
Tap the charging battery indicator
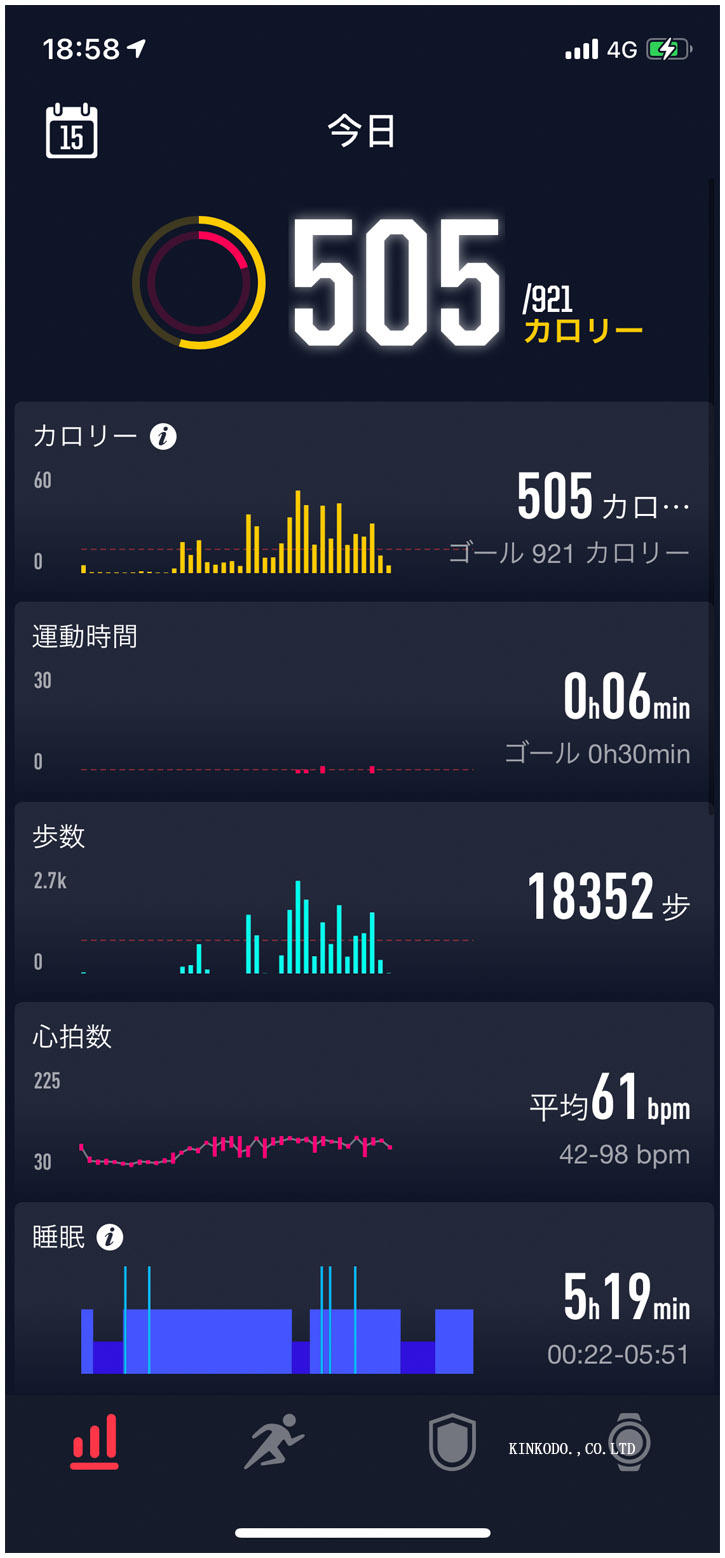click(x=666, y=48)
